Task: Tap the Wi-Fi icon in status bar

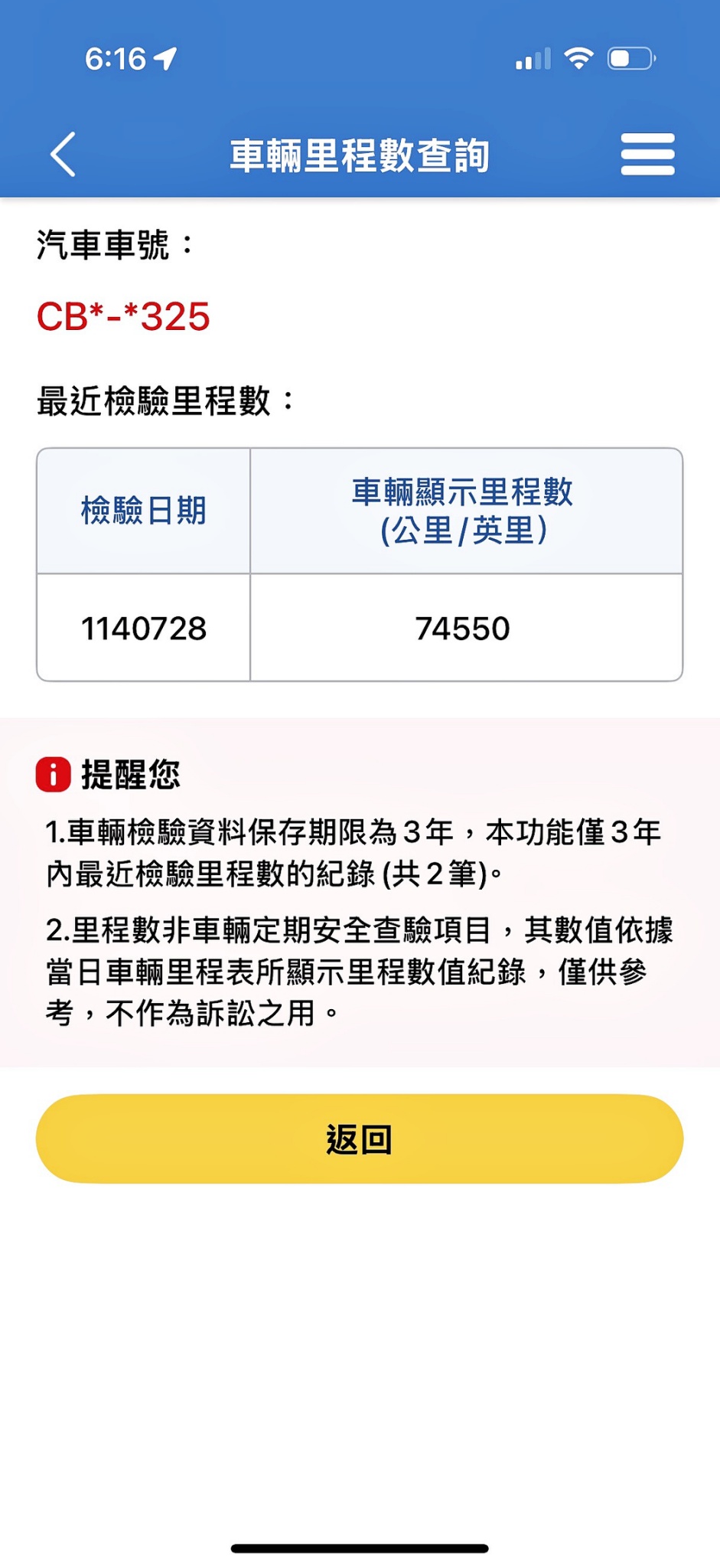Action: coord(578,57)
